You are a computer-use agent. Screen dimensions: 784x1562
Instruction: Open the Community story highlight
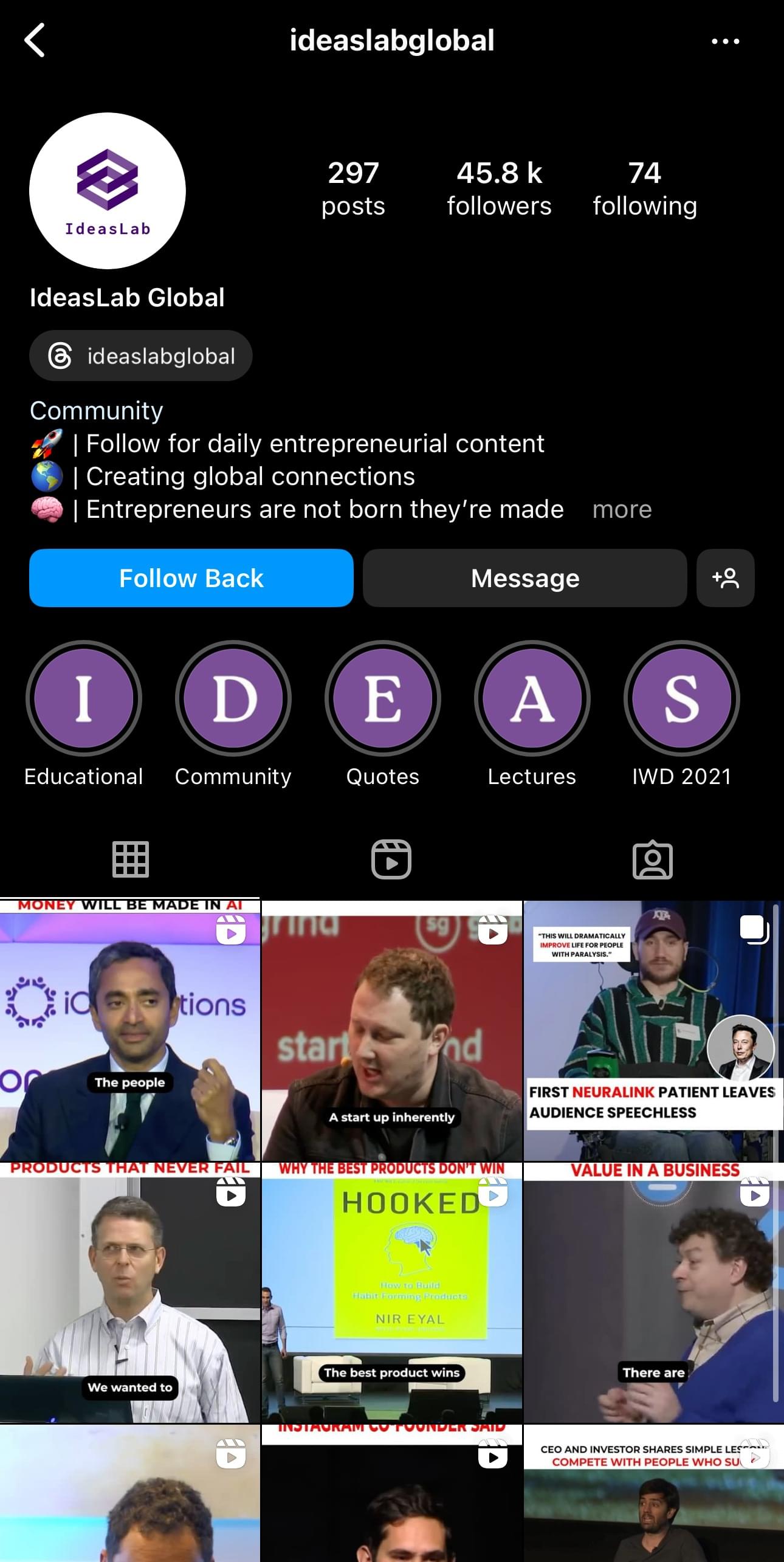tap(233, 698)
